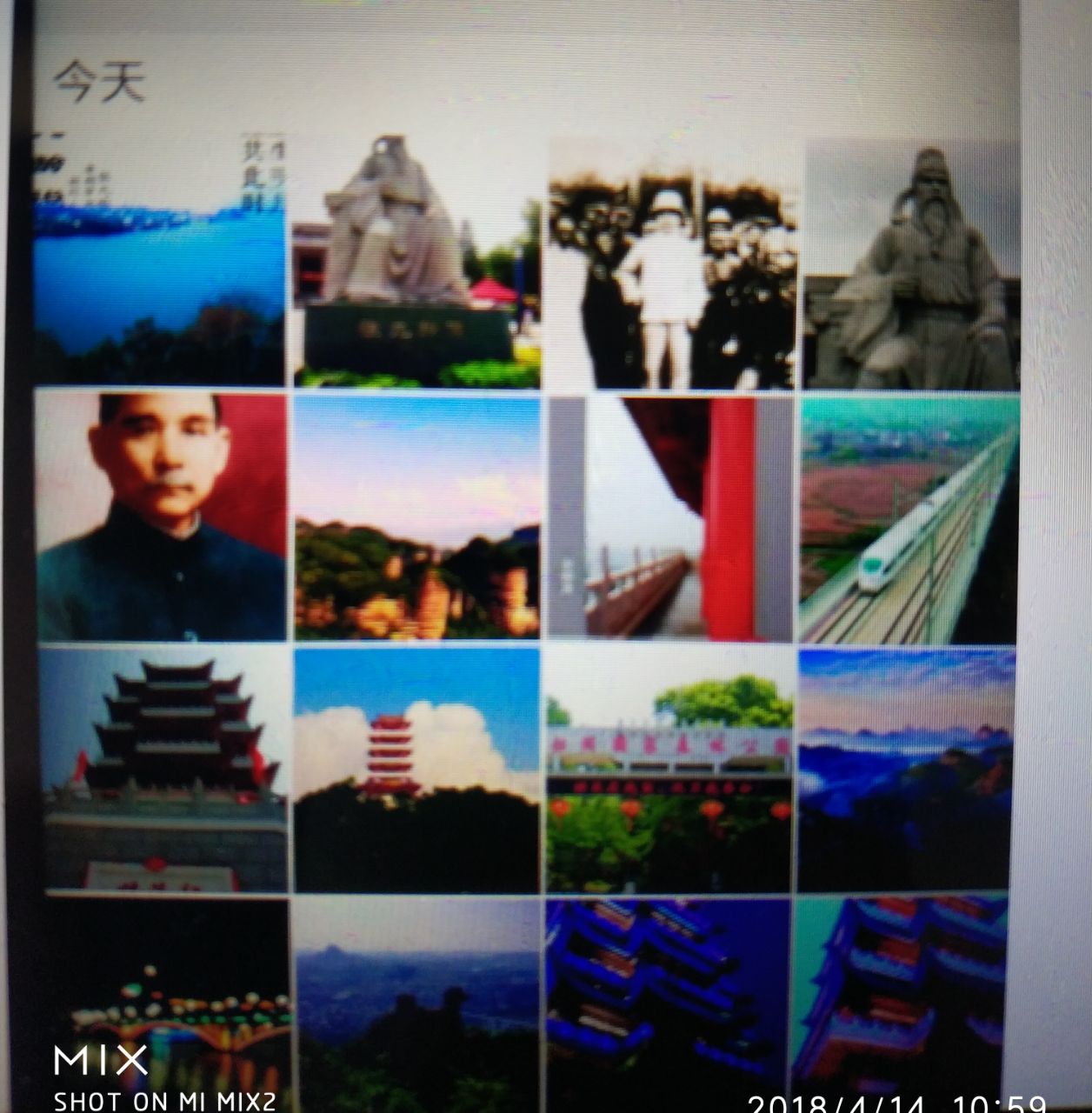View the misty mountains at dusk photo

coord(906,769)
